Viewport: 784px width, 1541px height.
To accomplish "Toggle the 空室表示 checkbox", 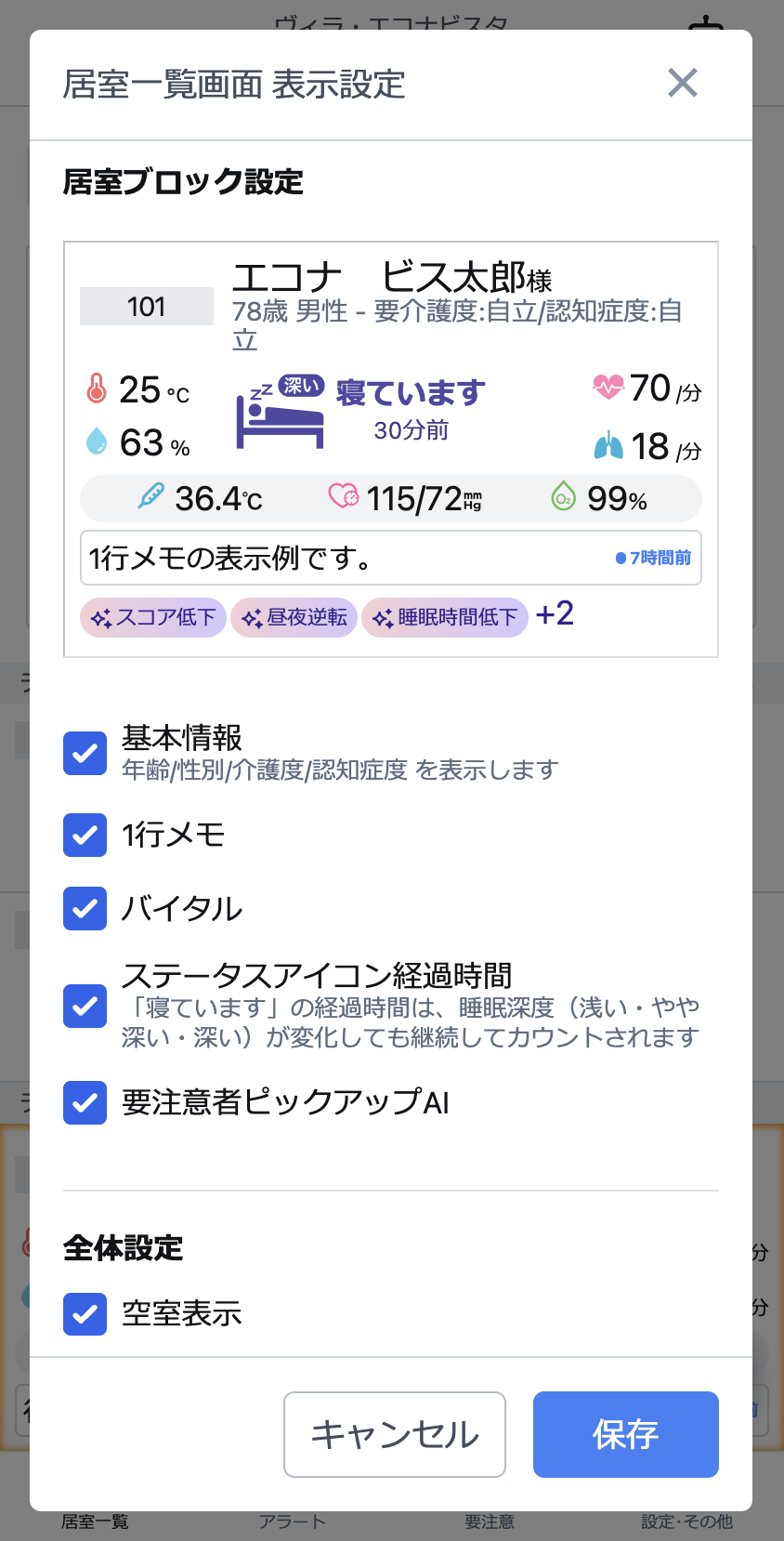I will click(x=85, y=1313).
